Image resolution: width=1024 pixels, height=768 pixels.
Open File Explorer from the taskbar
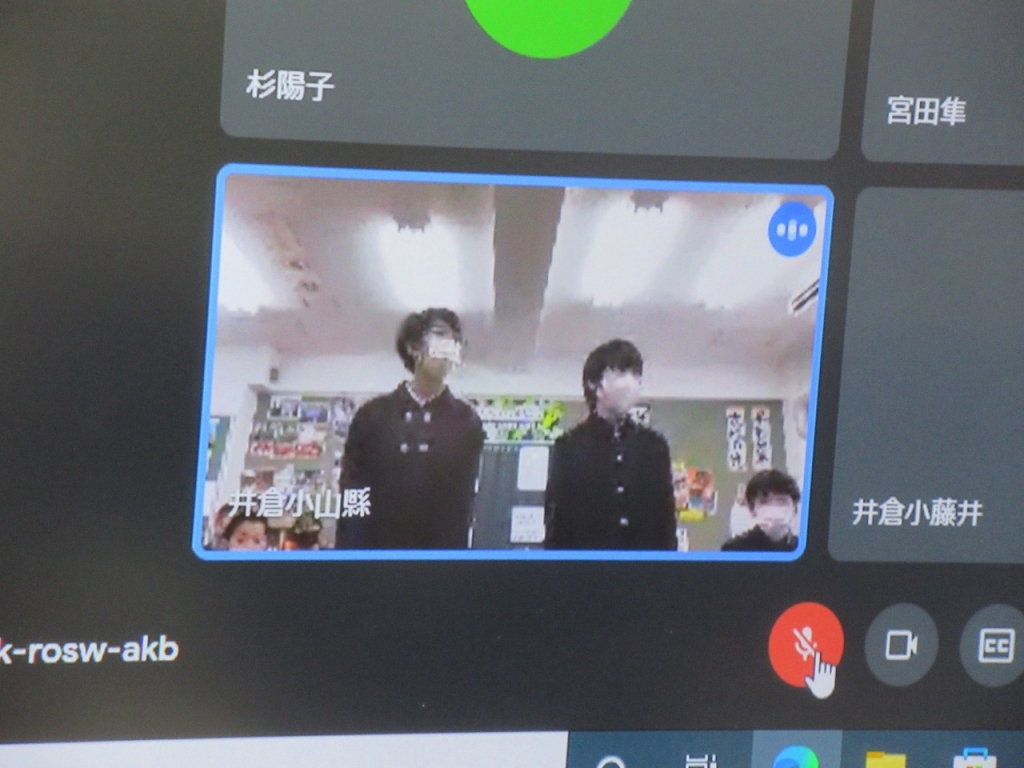pos(885,757)
